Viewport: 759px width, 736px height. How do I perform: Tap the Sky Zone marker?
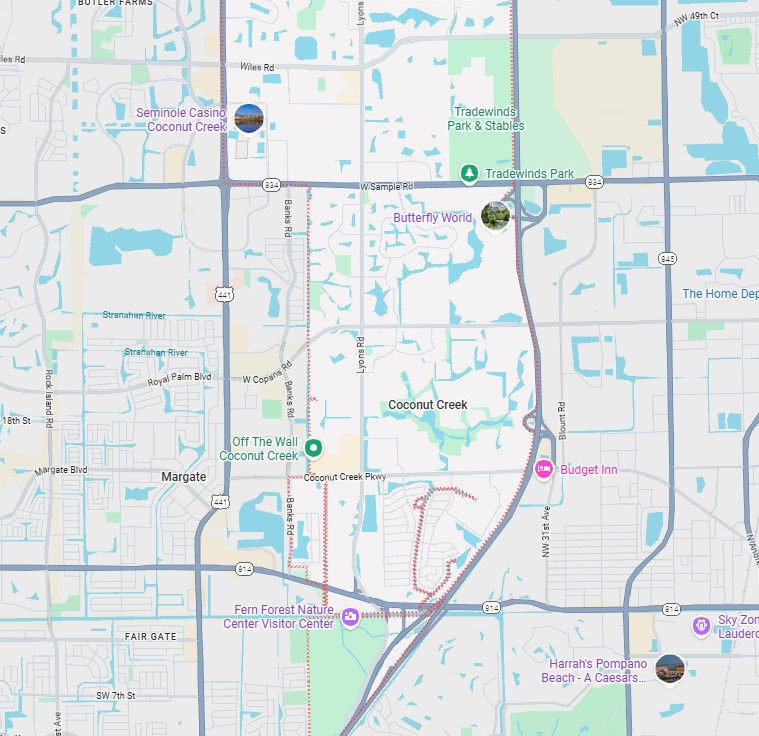tap(701, 626)
